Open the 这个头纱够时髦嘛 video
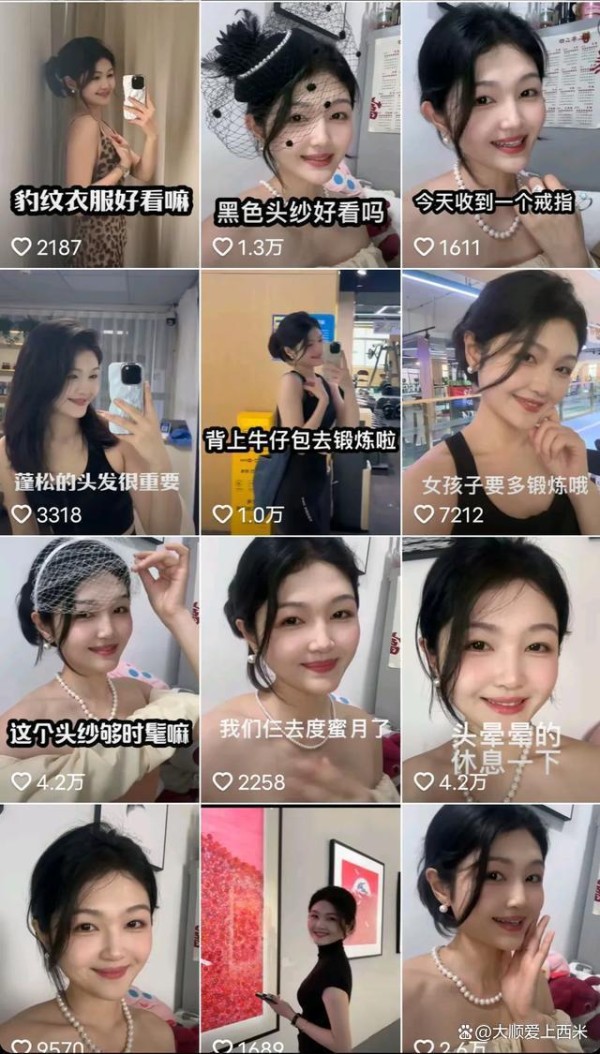The image size is (600, 1054). (x=99, y=670)
